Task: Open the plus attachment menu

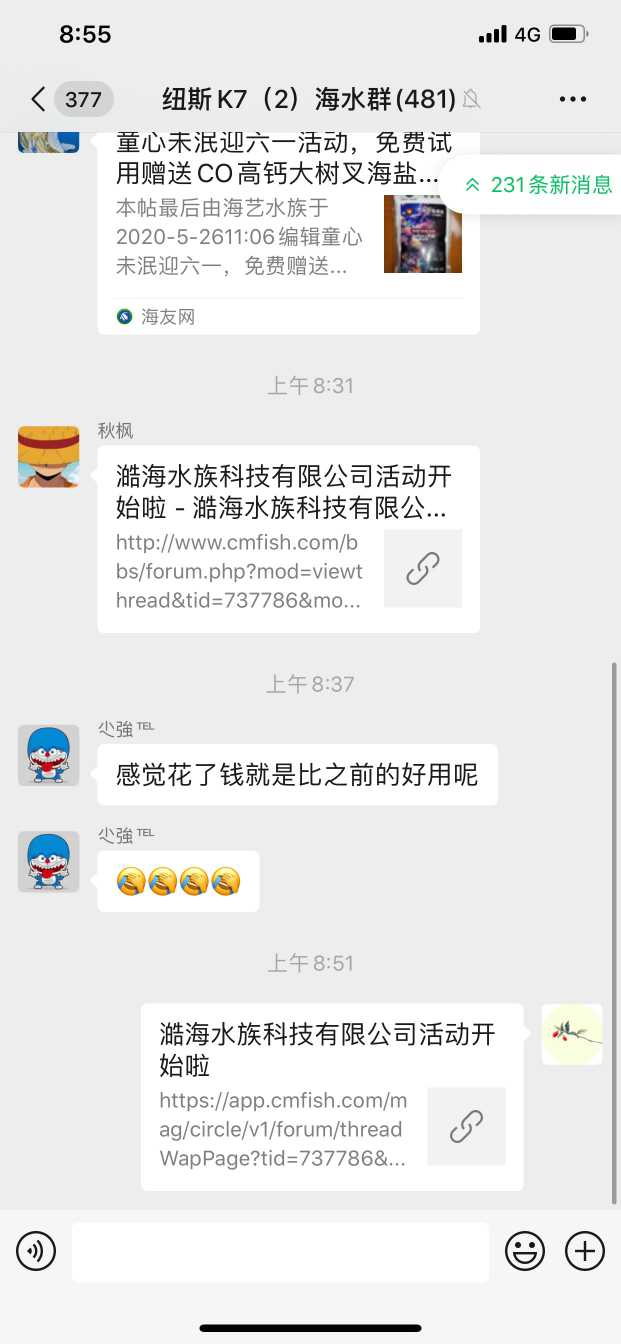Action: coord(585,1251)
